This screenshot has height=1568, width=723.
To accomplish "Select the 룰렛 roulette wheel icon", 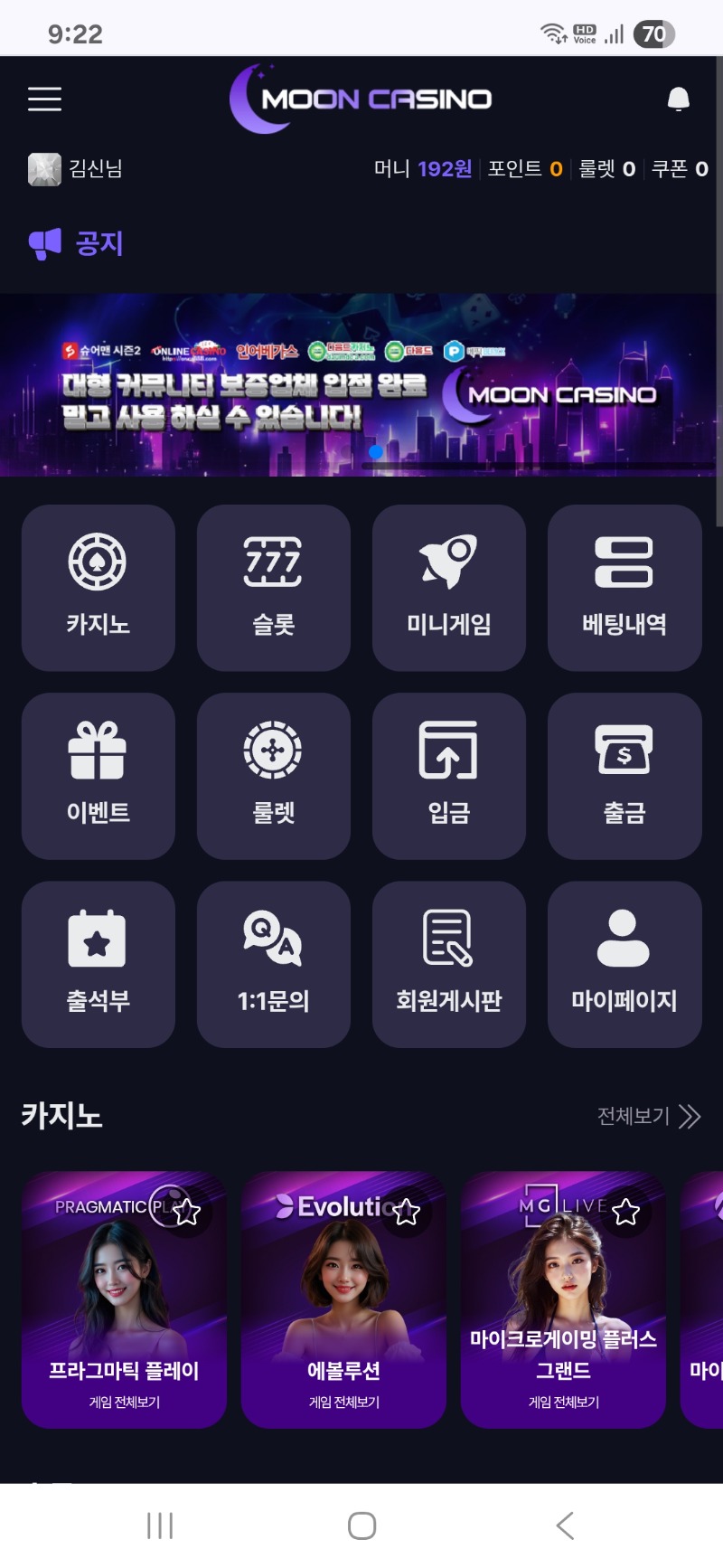I will pyautogui.click(x=273, y=775).
